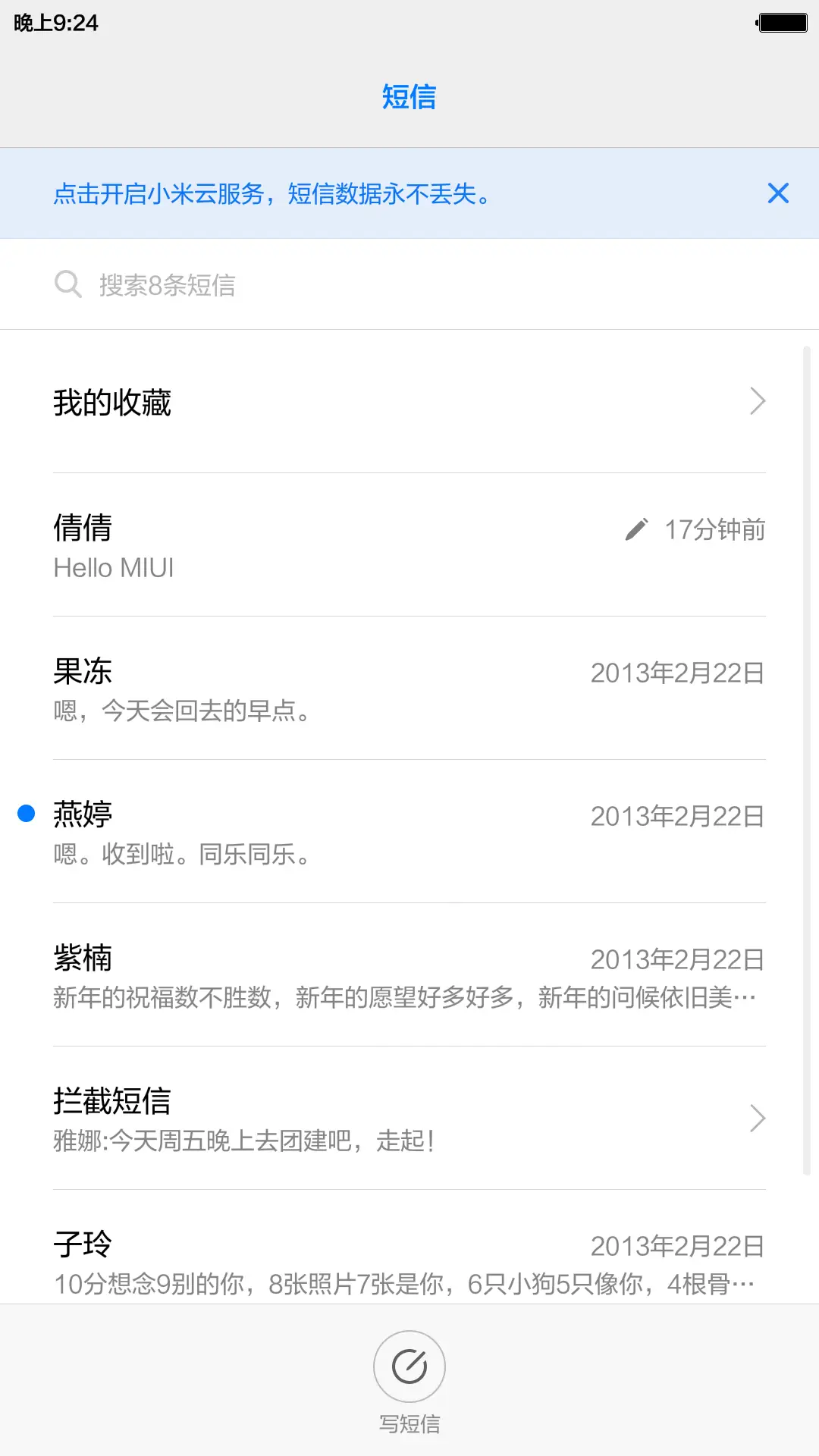
Task: Click the search icon inside the search bar
Action: (x=68, y=284)
